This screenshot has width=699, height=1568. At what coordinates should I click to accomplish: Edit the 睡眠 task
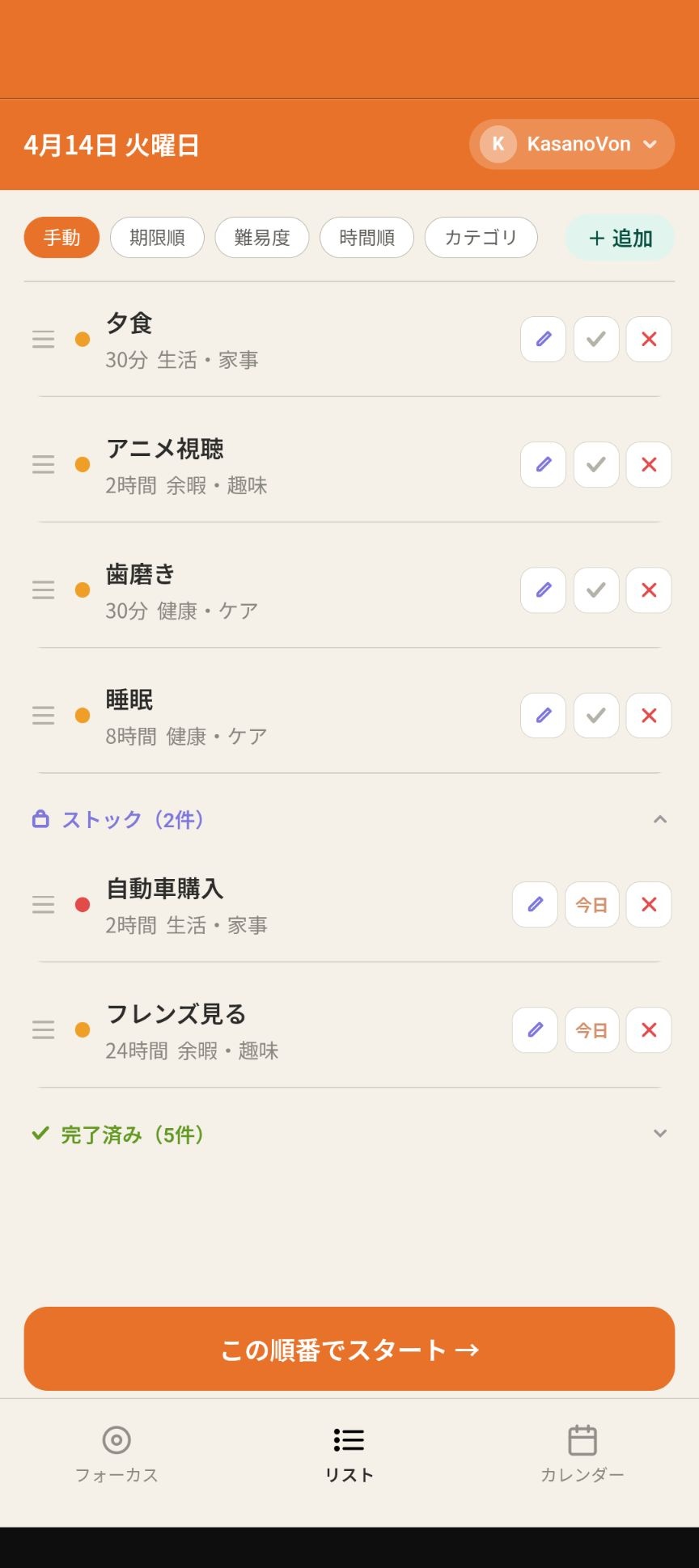coord(543,716)
